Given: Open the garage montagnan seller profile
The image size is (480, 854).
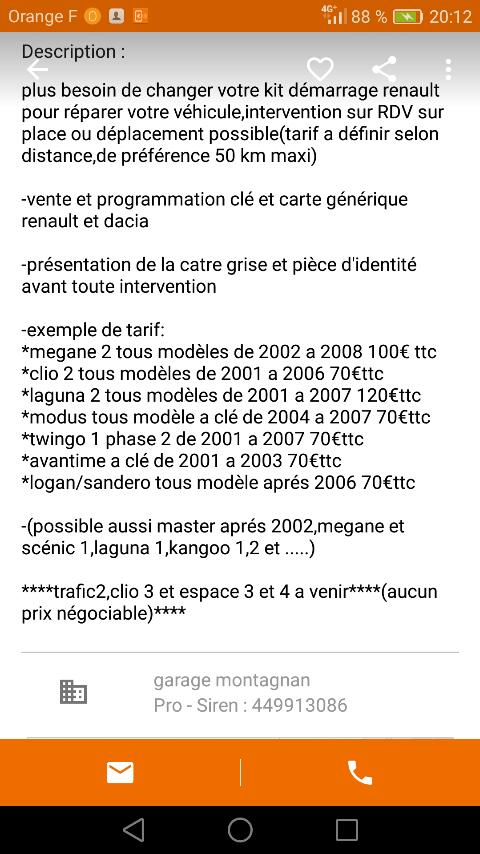Looking at the screenshot, I should [x=240, y=693].
